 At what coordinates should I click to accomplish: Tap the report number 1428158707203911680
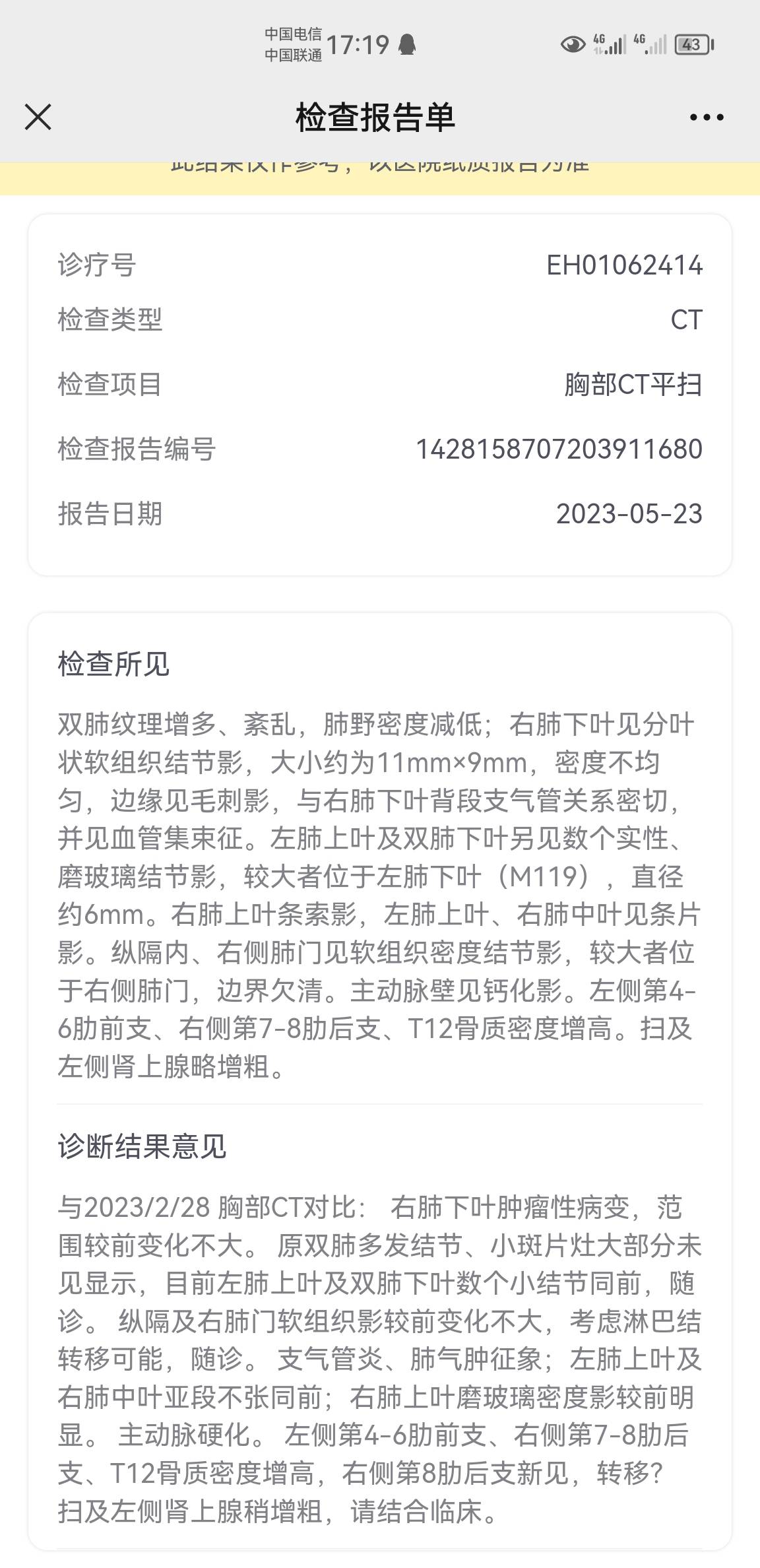click(x=561, y=449)
